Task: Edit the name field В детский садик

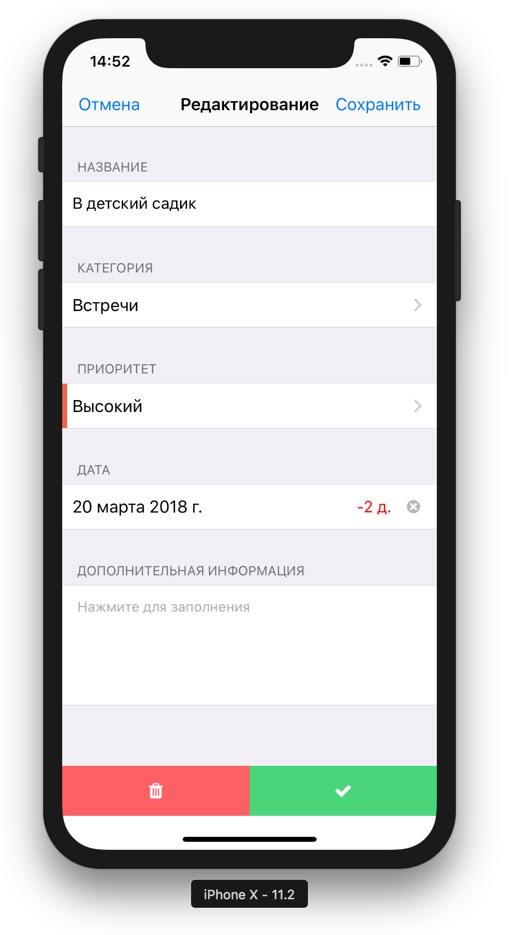Action: pyautogui.click(x=249, y=204)
